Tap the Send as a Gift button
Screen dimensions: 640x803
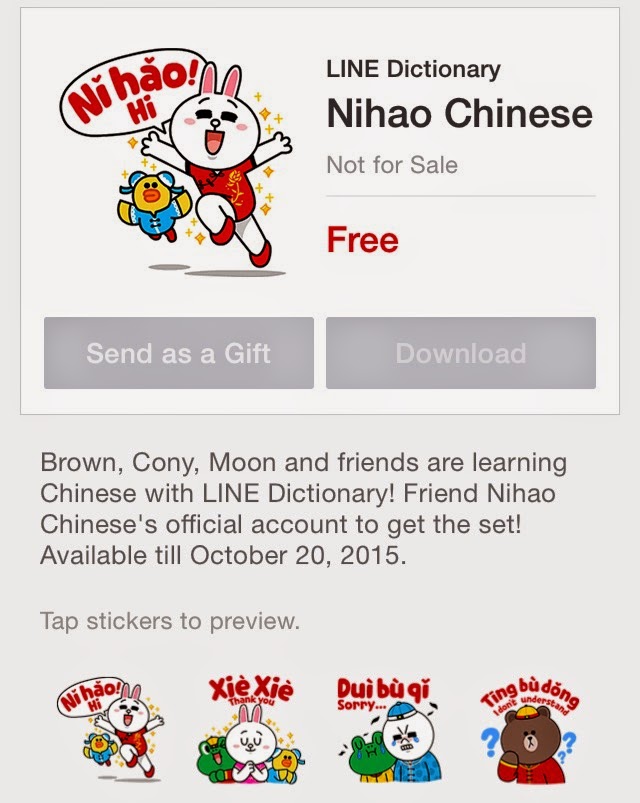click(178, 353)
